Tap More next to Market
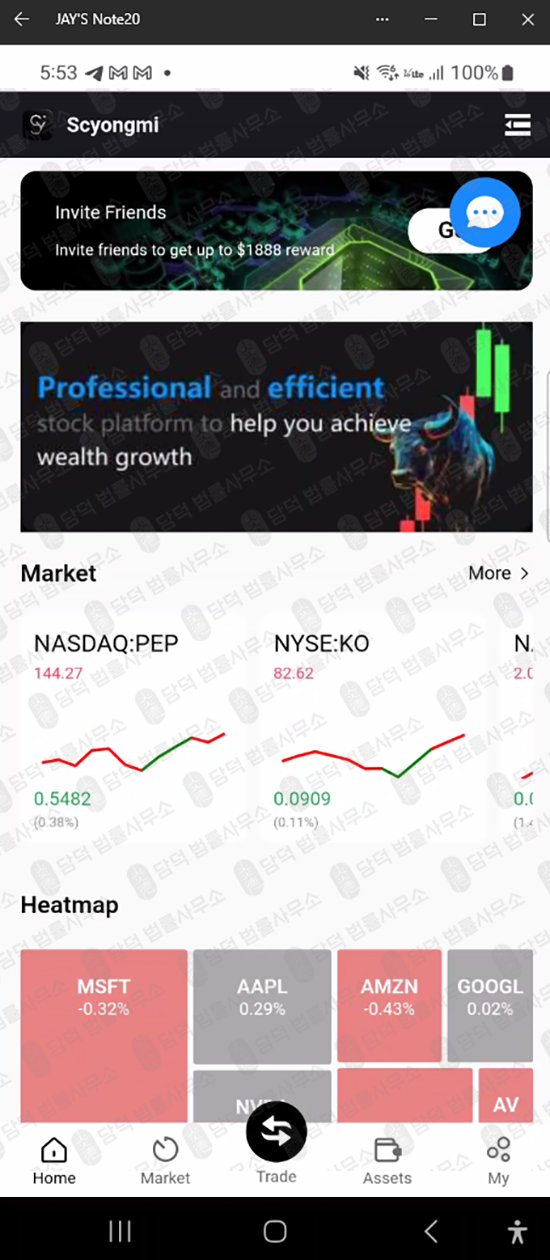 coord(499,573)
